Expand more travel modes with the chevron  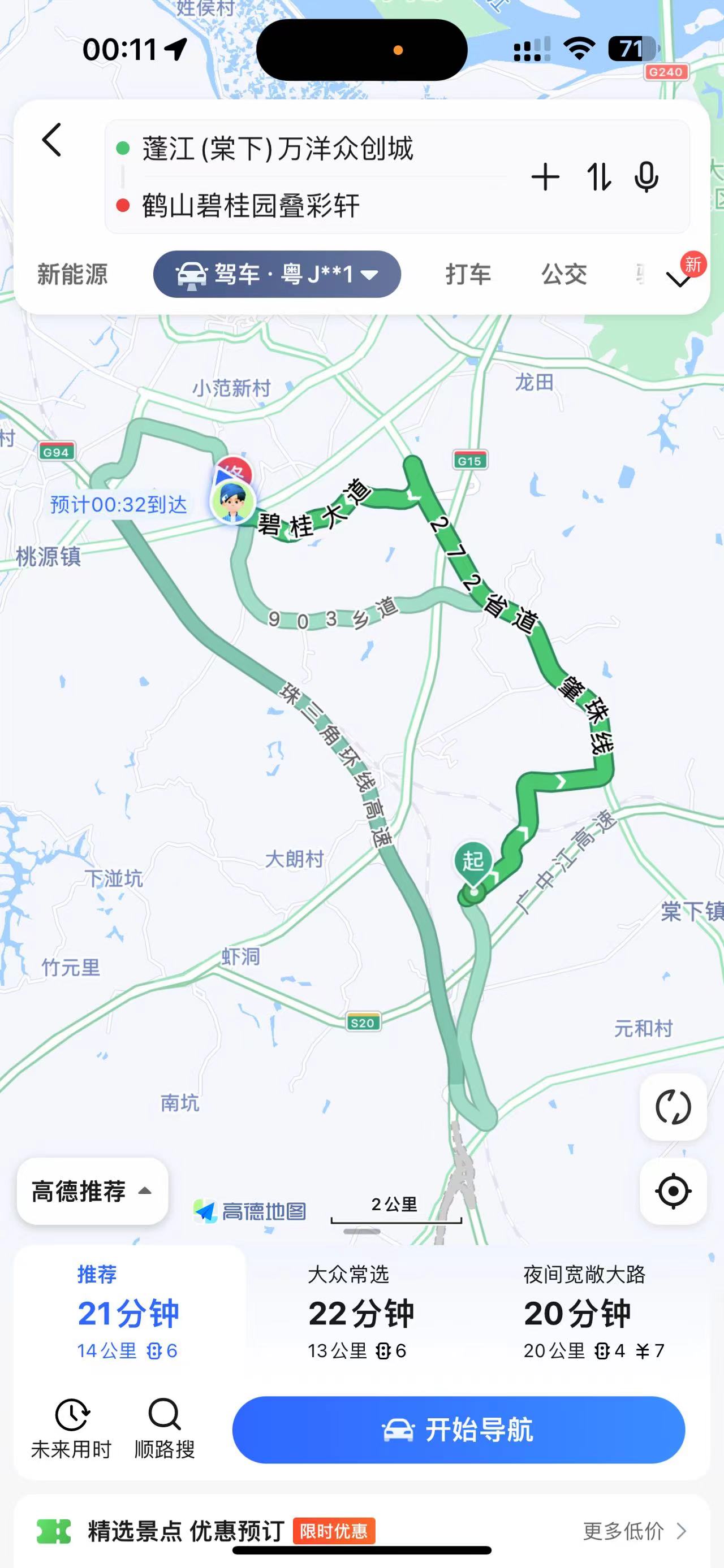[678, 279]
